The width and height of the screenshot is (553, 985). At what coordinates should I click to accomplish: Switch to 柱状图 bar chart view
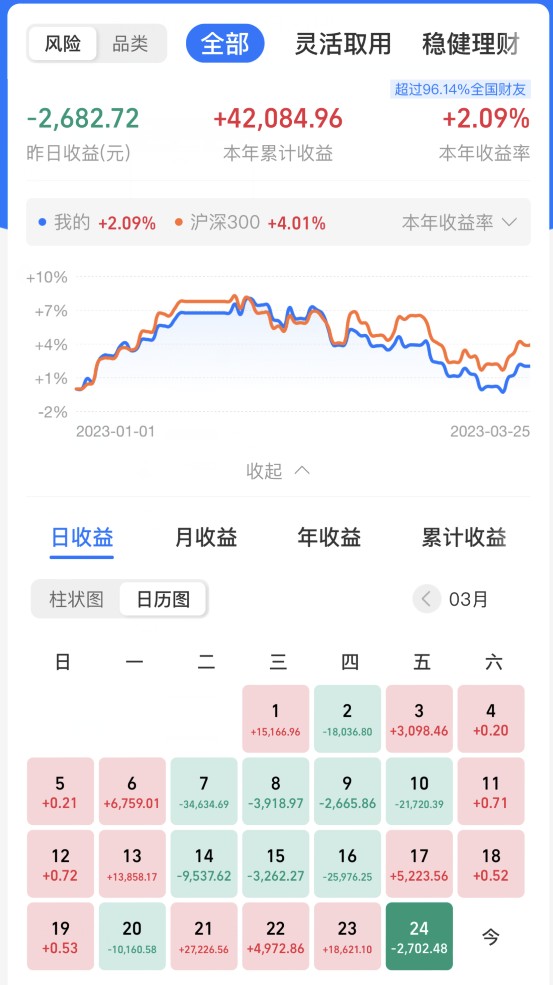click(76, 599)
